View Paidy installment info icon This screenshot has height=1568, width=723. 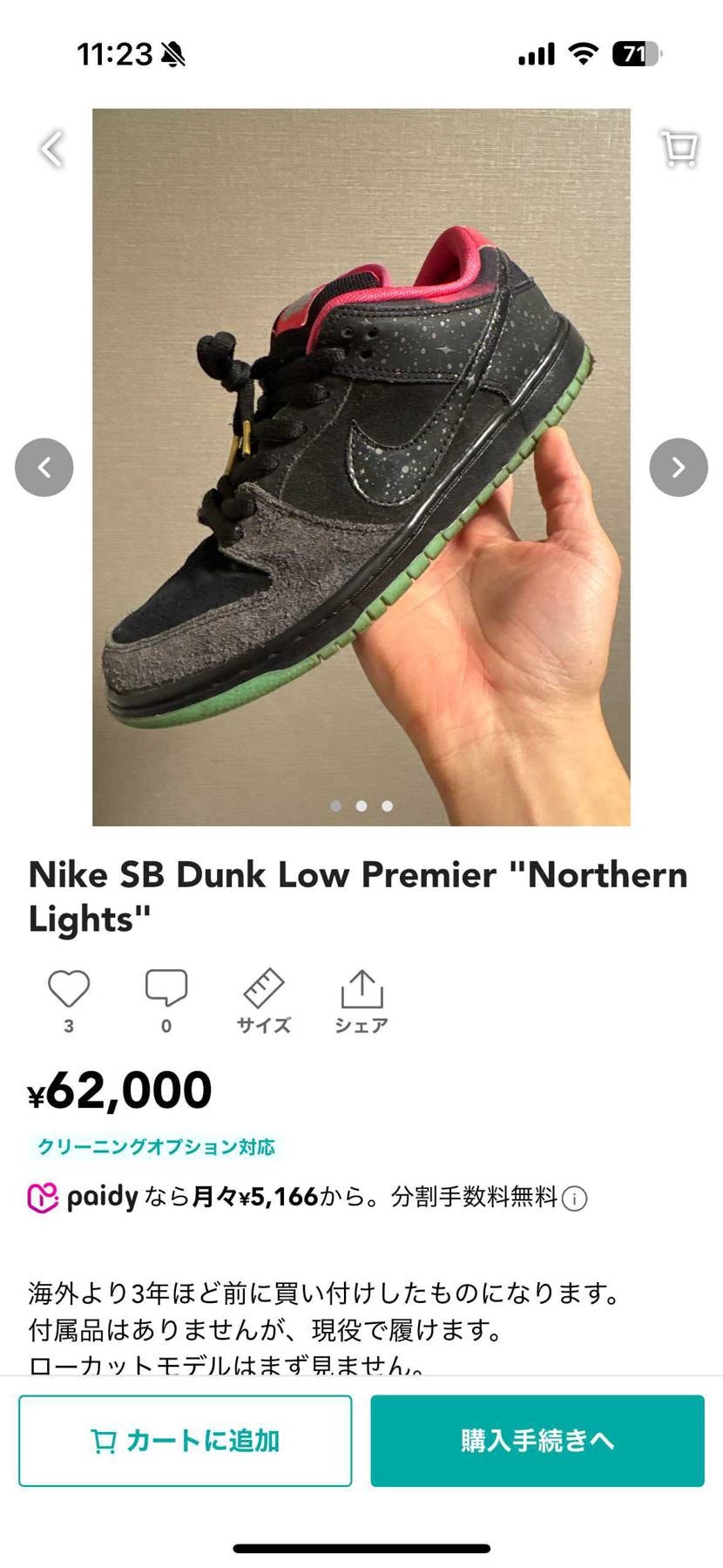pos(575,1198)
